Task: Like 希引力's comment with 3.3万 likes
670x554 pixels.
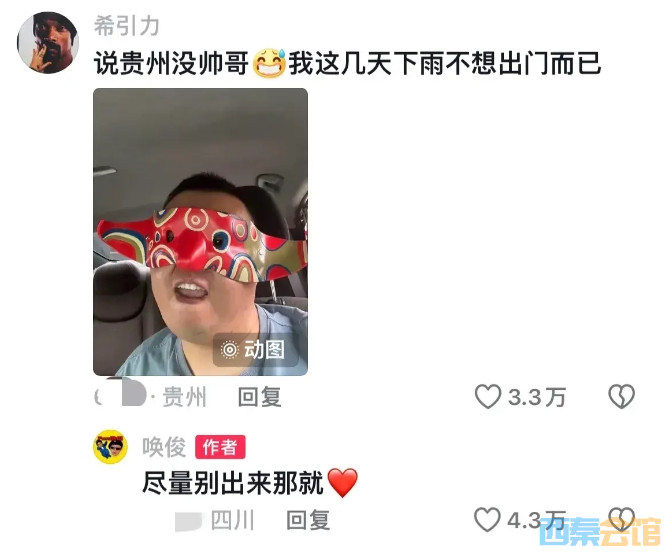Action: coord(488,397)
